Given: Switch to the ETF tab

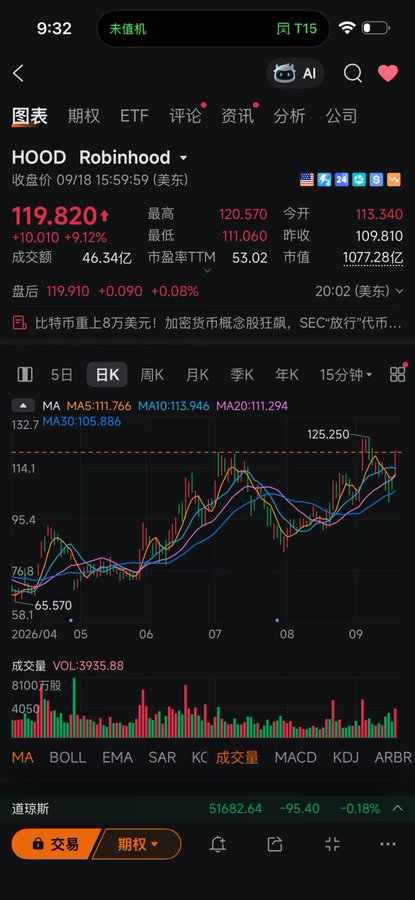Looking at the screenshot, I should coord(134,116).
